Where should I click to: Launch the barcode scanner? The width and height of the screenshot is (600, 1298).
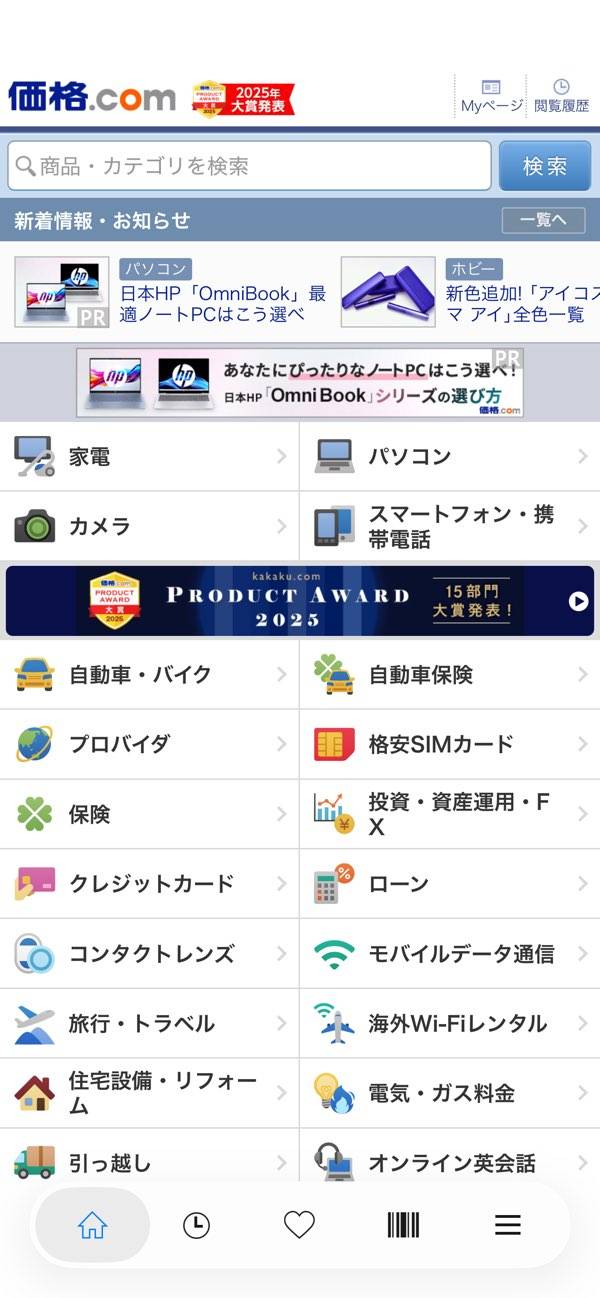(x=403, y=1225)
